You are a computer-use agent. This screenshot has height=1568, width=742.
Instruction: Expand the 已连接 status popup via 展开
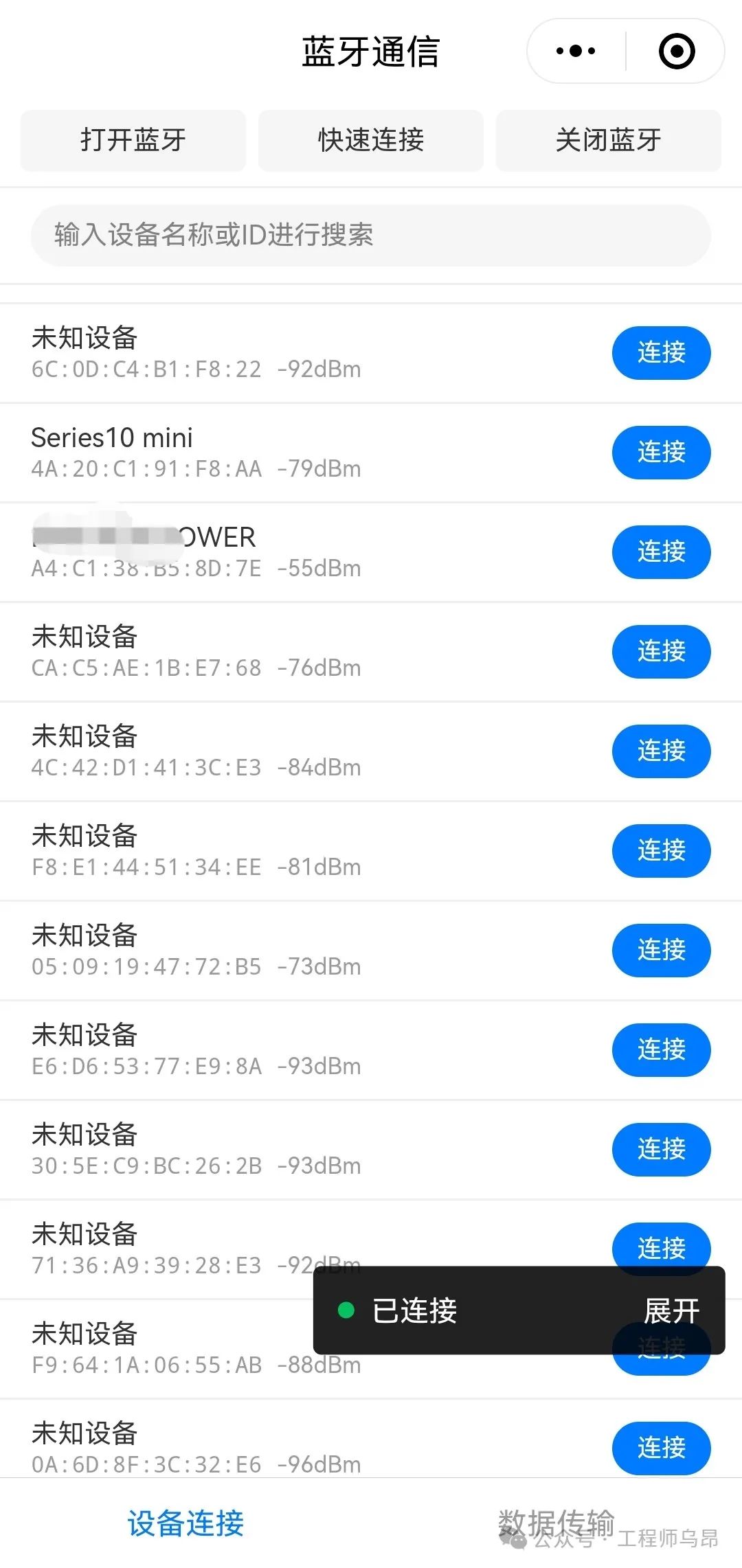(x=671, y=1311)
